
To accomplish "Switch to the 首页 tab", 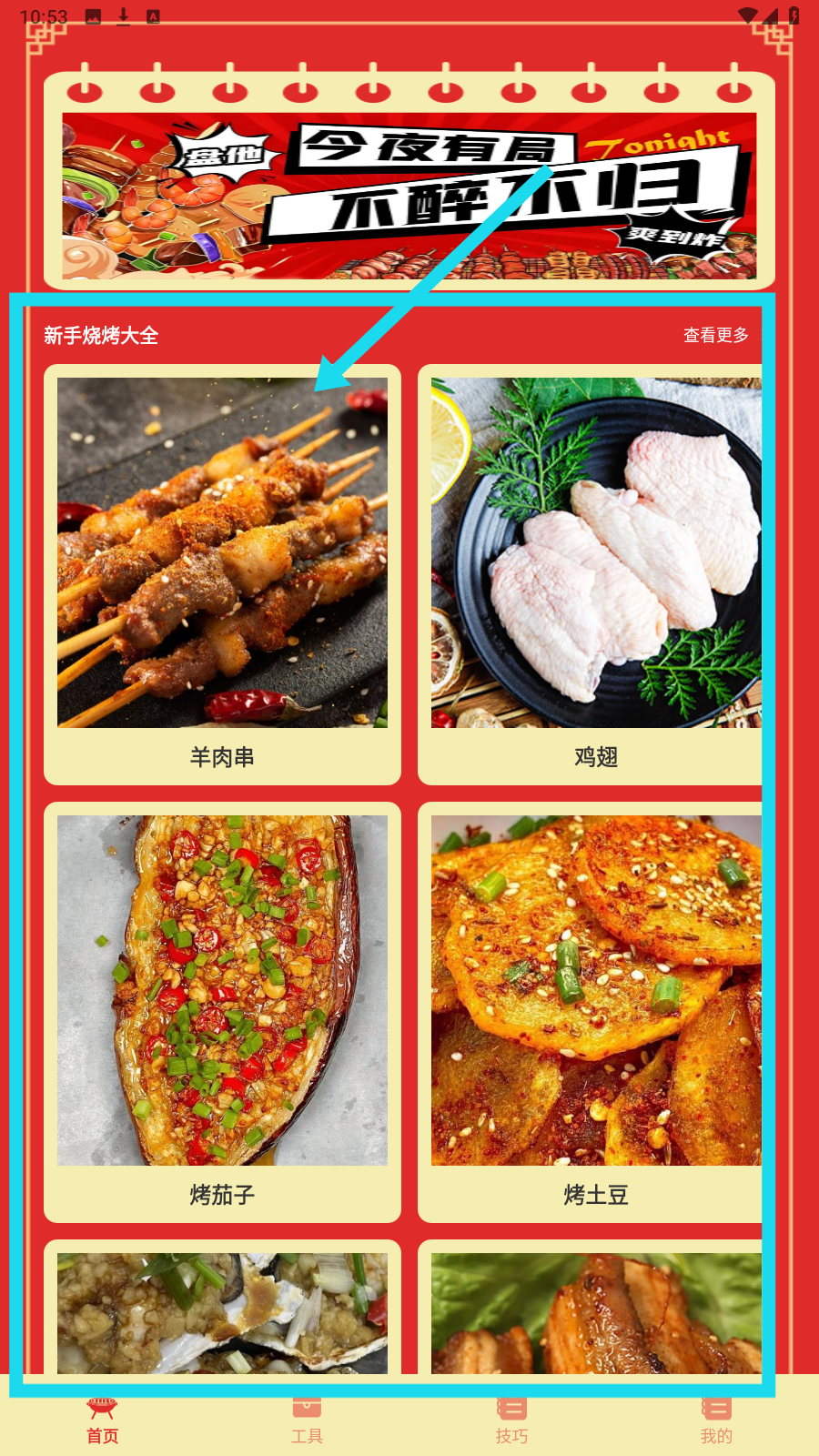I will pos(102,1420).
